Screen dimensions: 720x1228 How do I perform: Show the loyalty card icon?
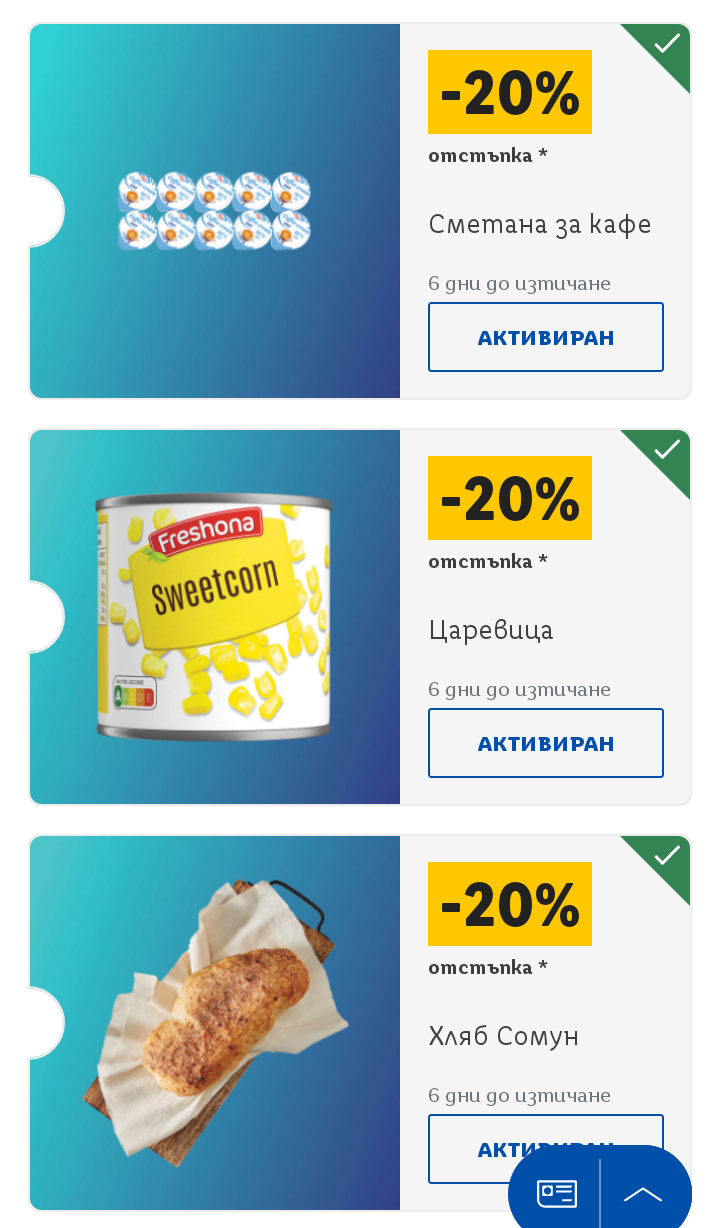click(x=557, y=1193)
